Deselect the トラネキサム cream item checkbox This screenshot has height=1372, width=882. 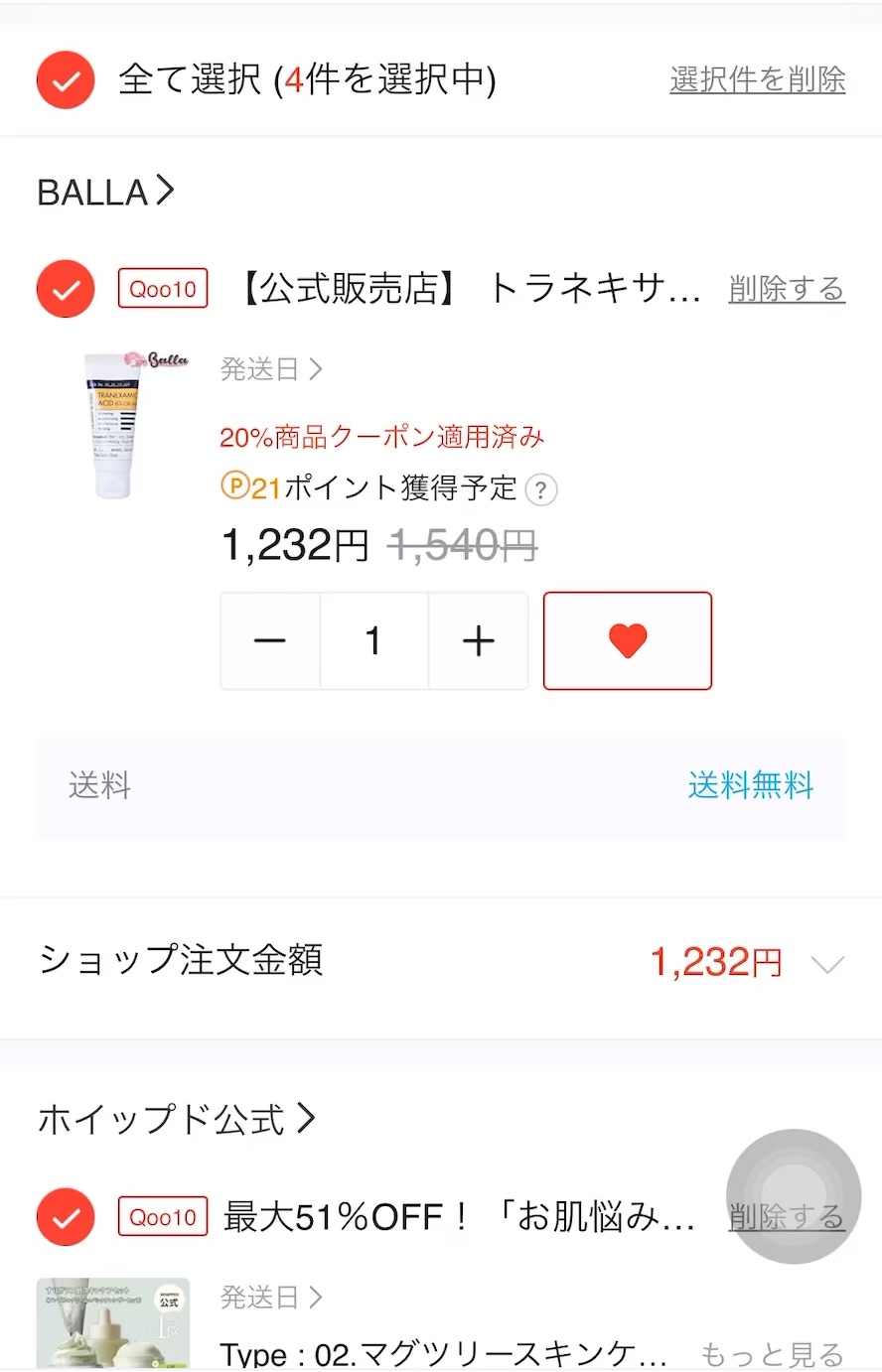click(65, 289)
